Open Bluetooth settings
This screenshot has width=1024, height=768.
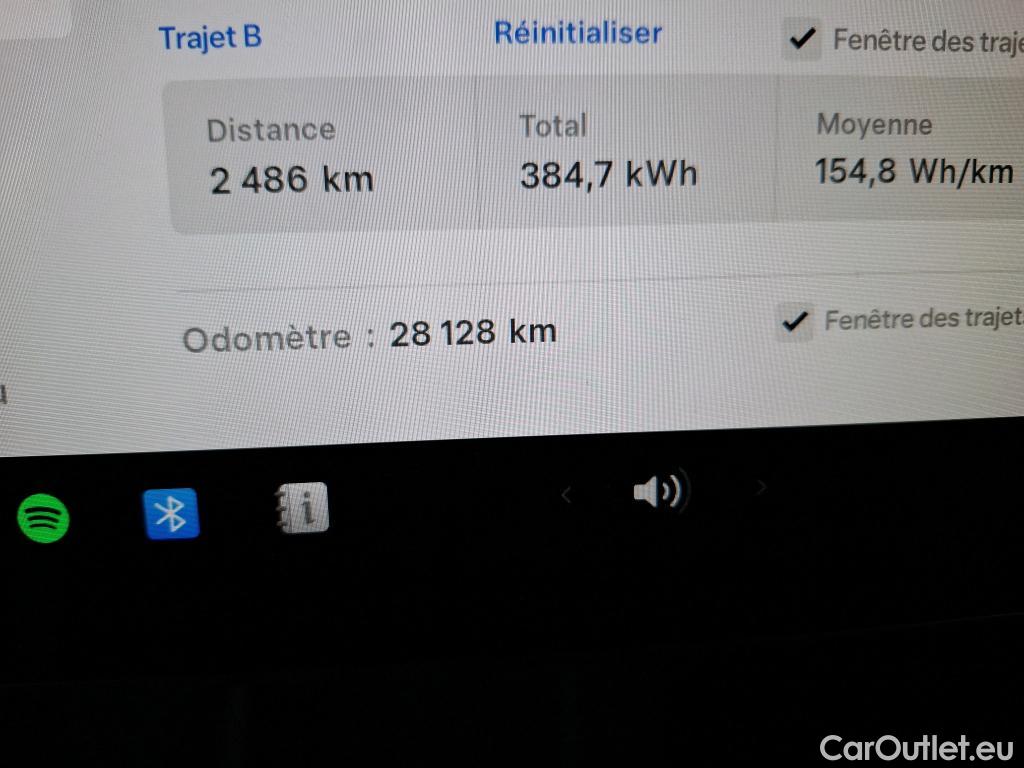pos(171,513)
